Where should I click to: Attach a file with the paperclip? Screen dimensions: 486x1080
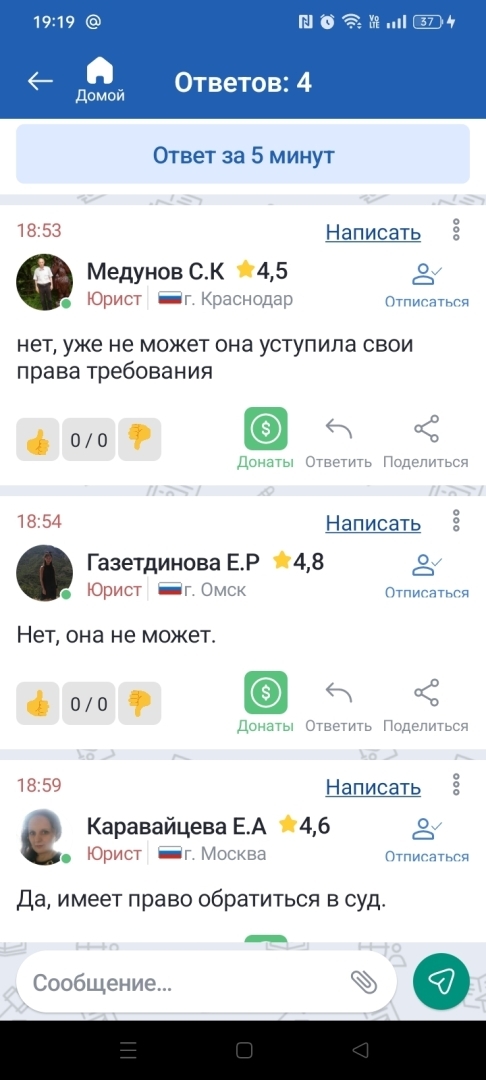point(363,982)
